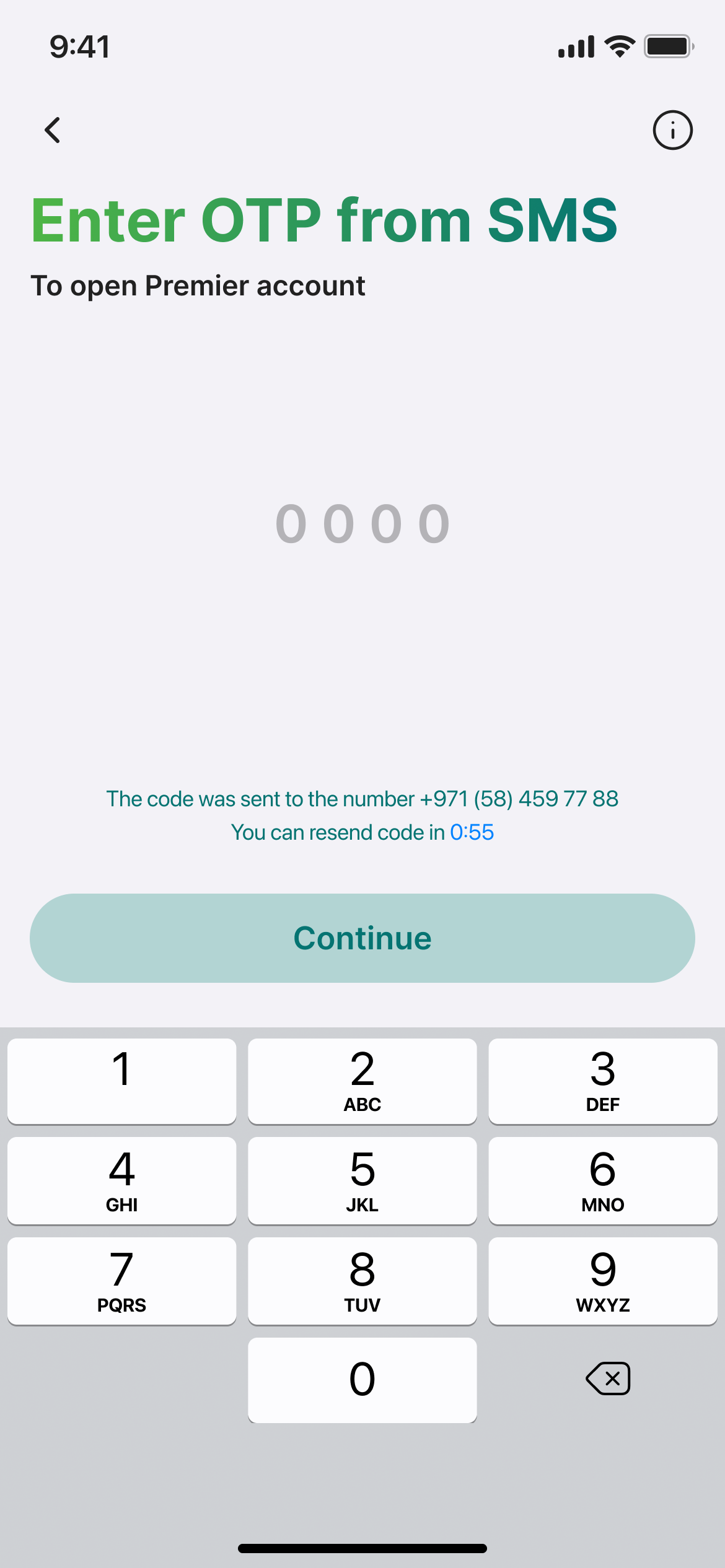Delete a digit with the backspace key

pos(608,1379)
